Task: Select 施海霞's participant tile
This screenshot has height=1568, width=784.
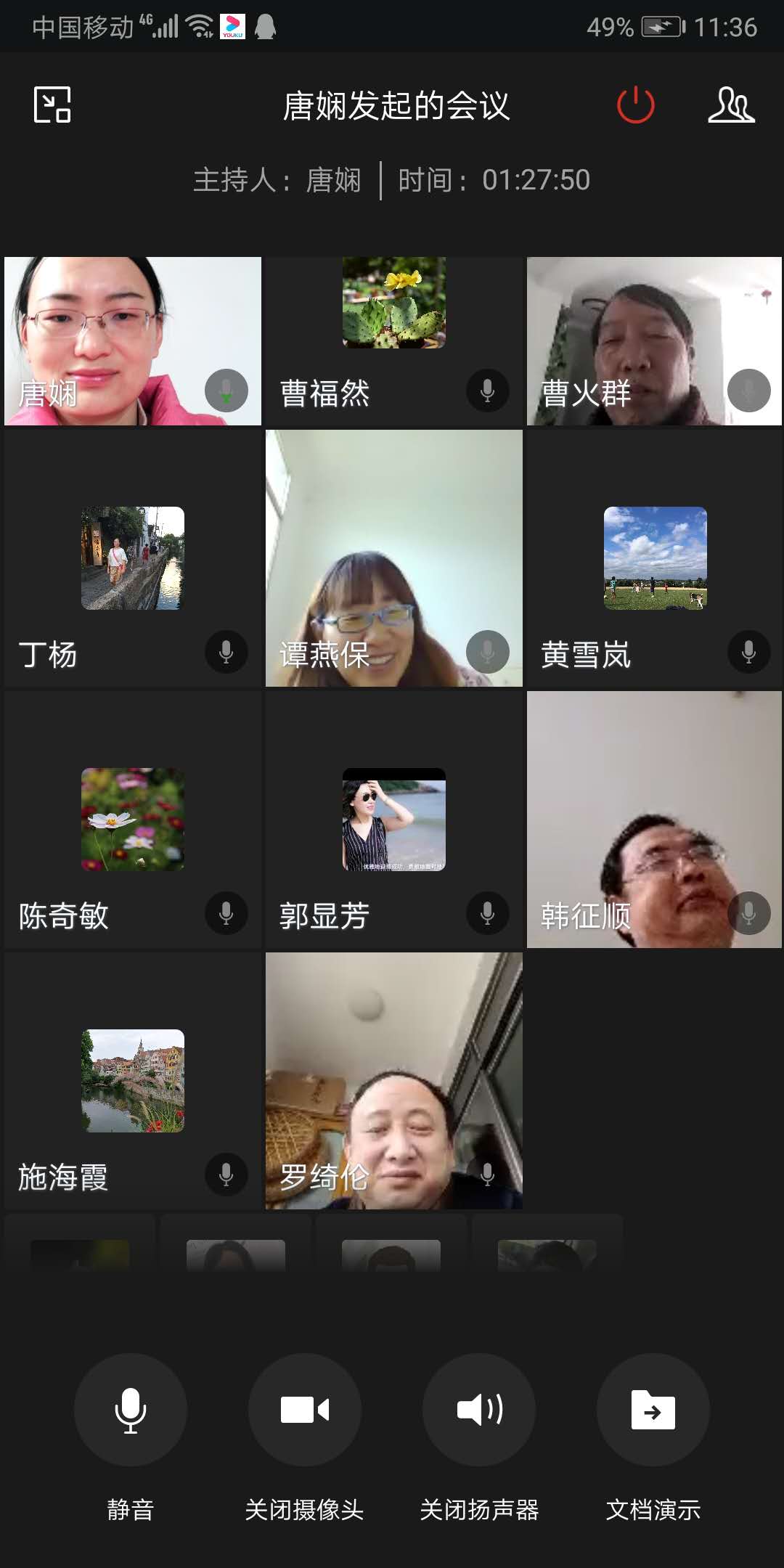Action: coord(132,1081)
